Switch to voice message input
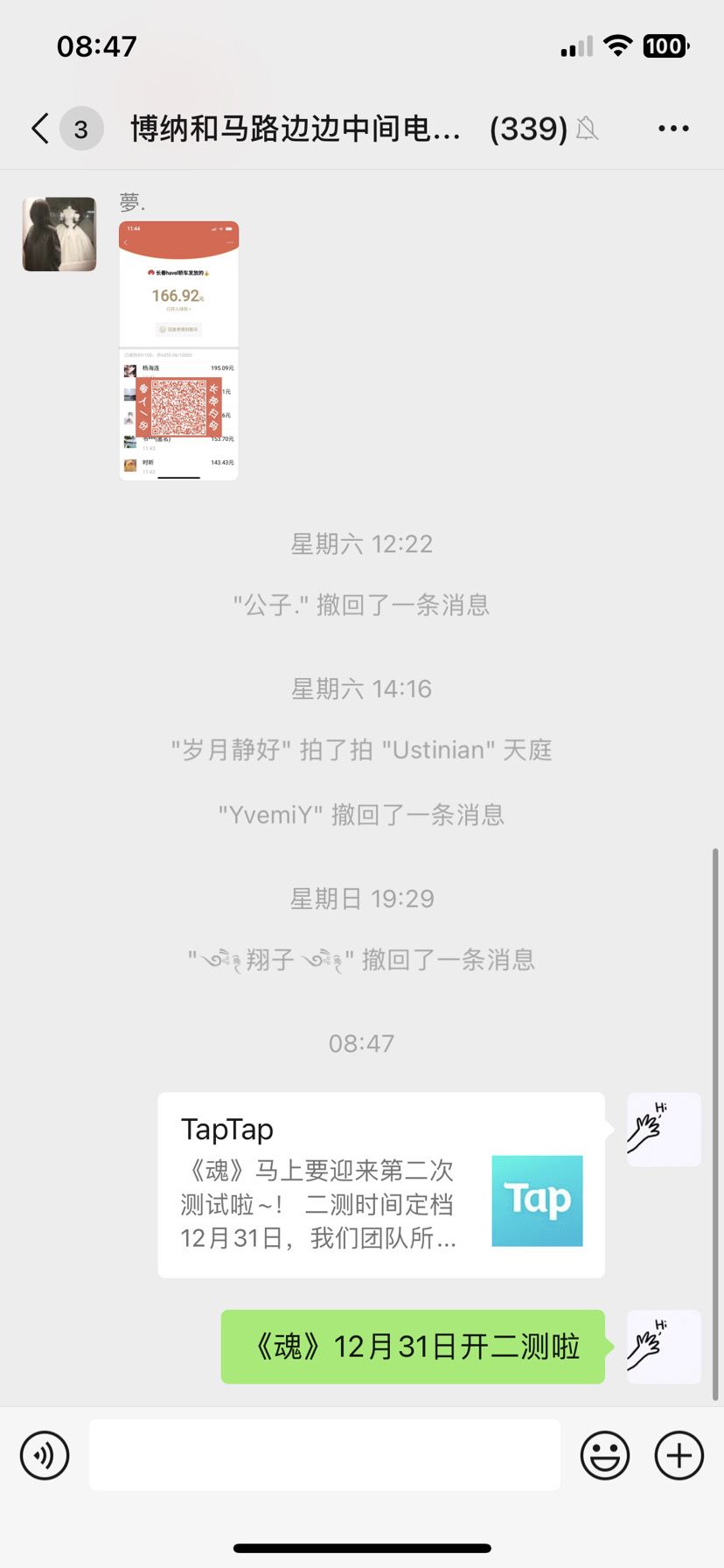Viewport: 724px width, 1568px height. tap(45, 1455)
